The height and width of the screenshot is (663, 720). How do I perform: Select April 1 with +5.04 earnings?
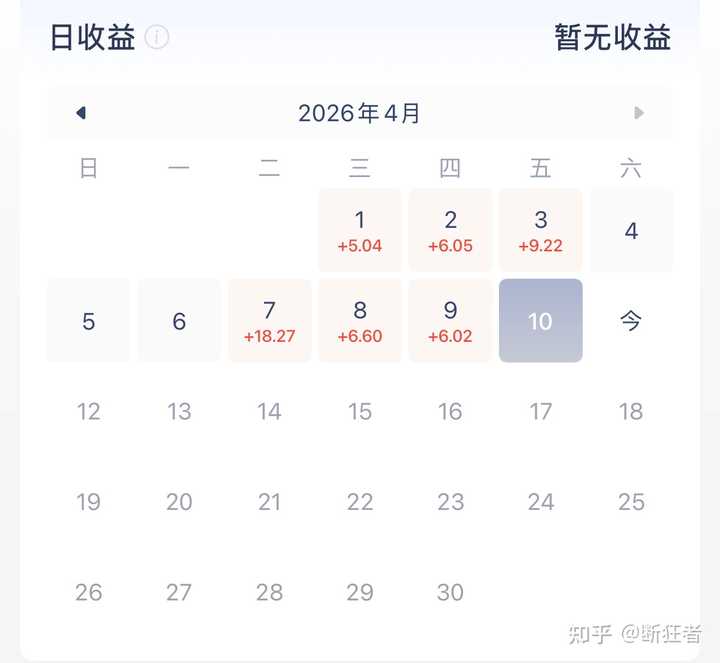click(x=360, y=230)
